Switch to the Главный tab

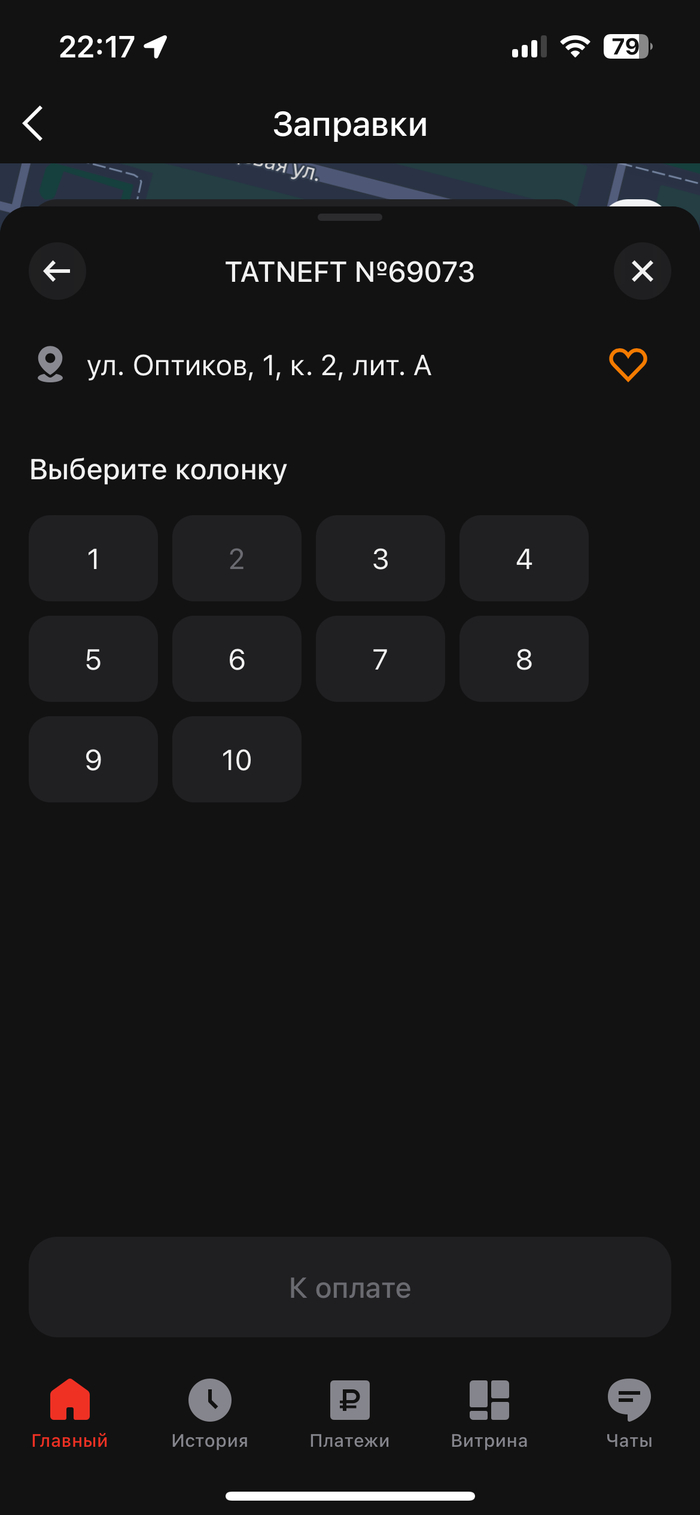pyautogui.click(x=70, y=1413)
